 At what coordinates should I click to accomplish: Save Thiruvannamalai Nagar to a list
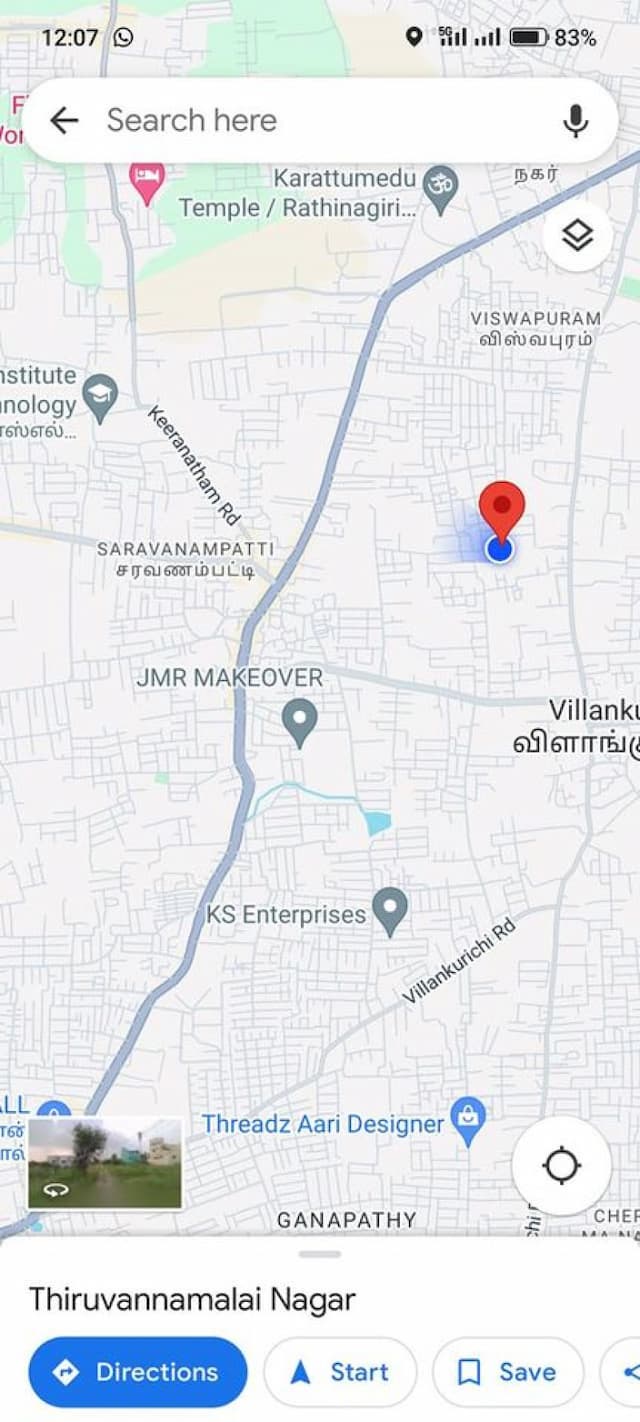[x=507, y=1372]
